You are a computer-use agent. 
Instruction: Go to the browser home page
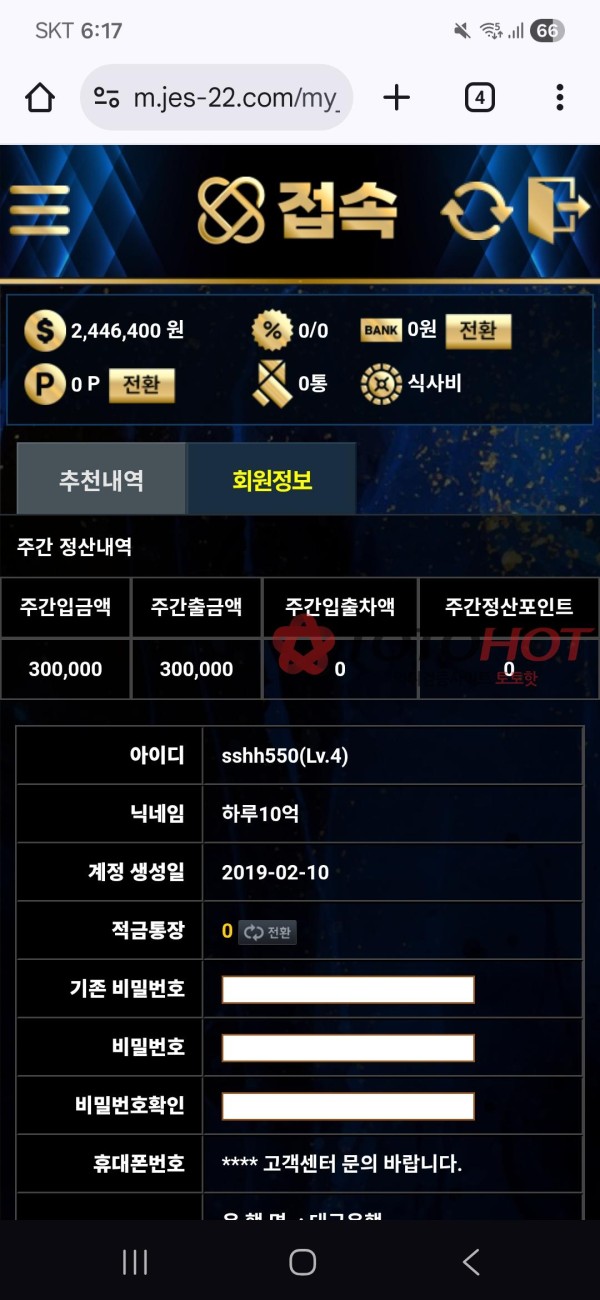click(40, 98)
